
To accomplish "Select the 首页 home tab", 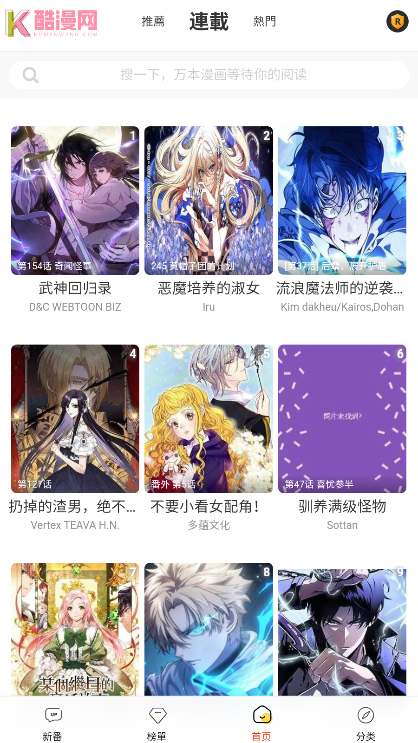I will (261, 723).
